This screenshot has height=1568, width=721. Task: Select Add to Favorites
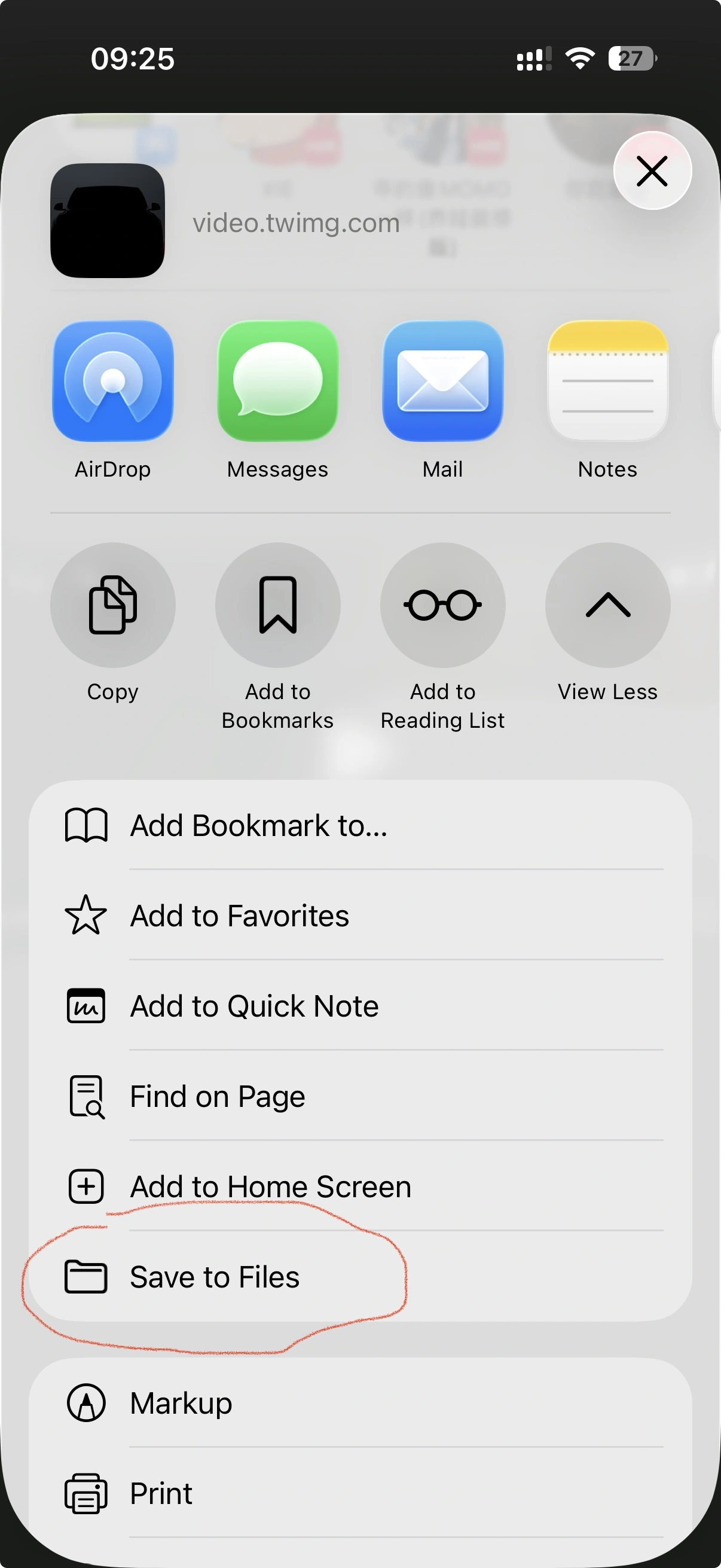(360, 916)
